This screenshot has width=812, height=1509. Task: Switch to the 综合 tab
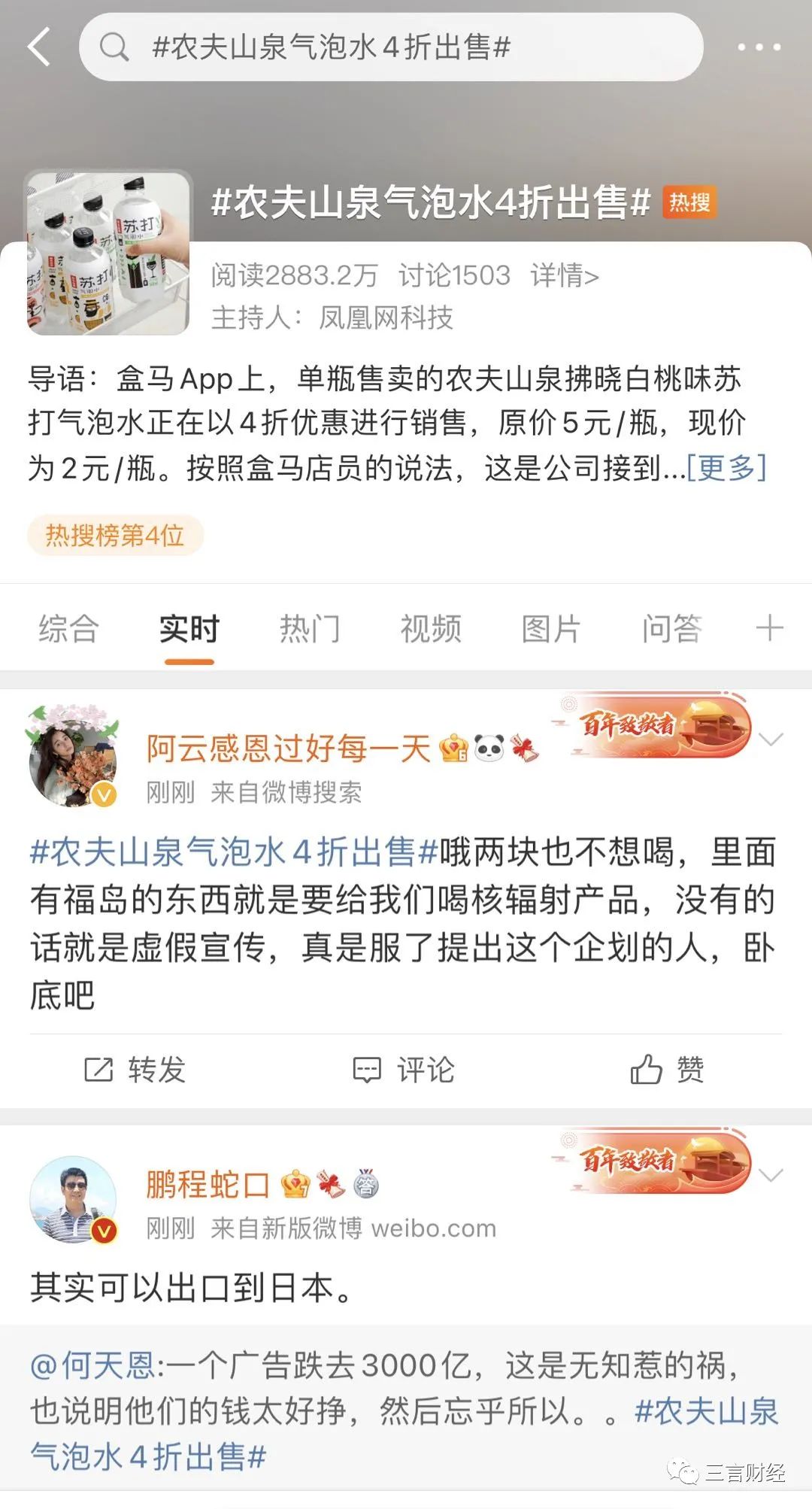[x=68, y=629]
